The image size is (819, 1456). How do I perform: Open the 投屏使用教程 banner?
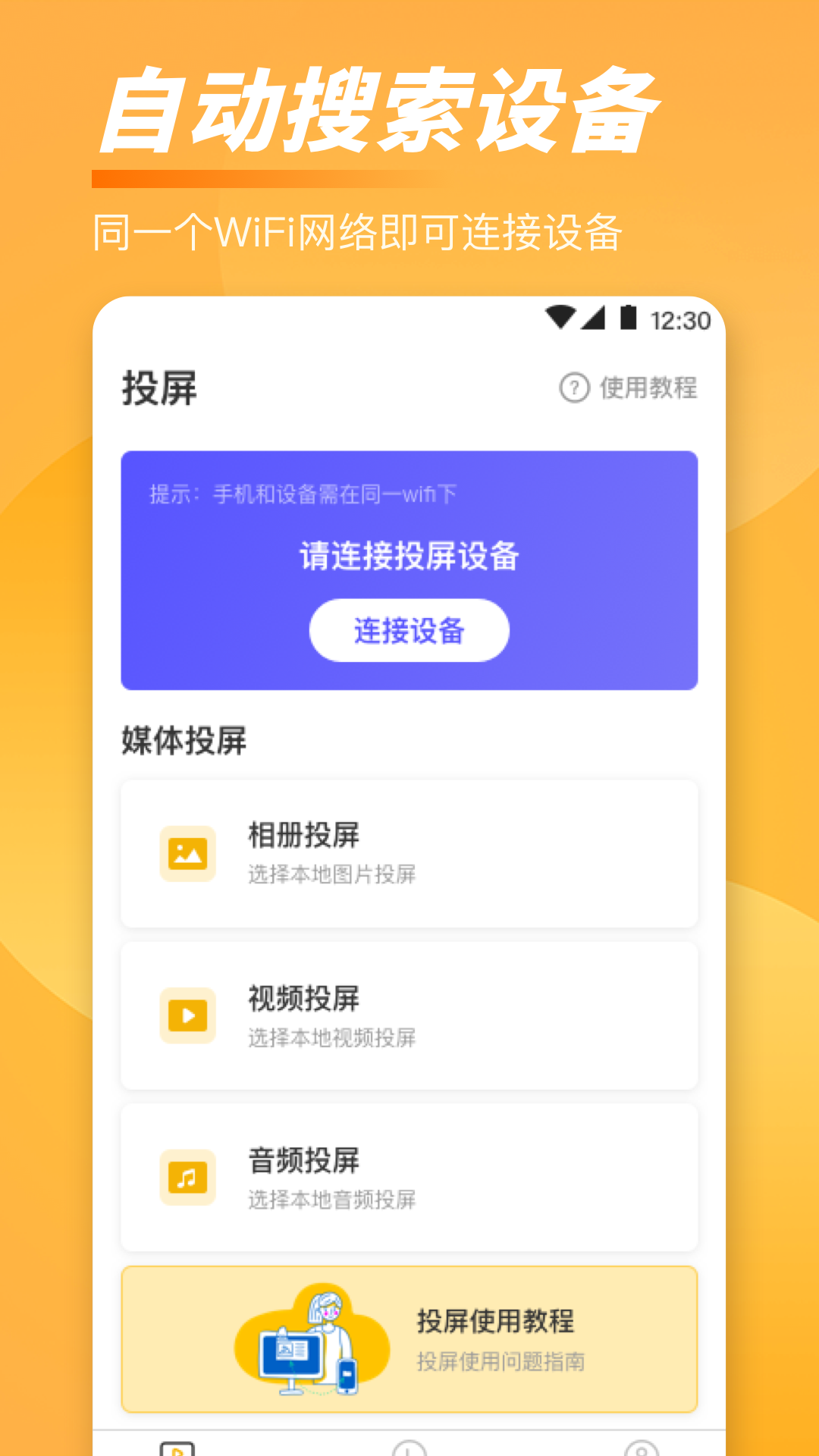(409, 1338)
